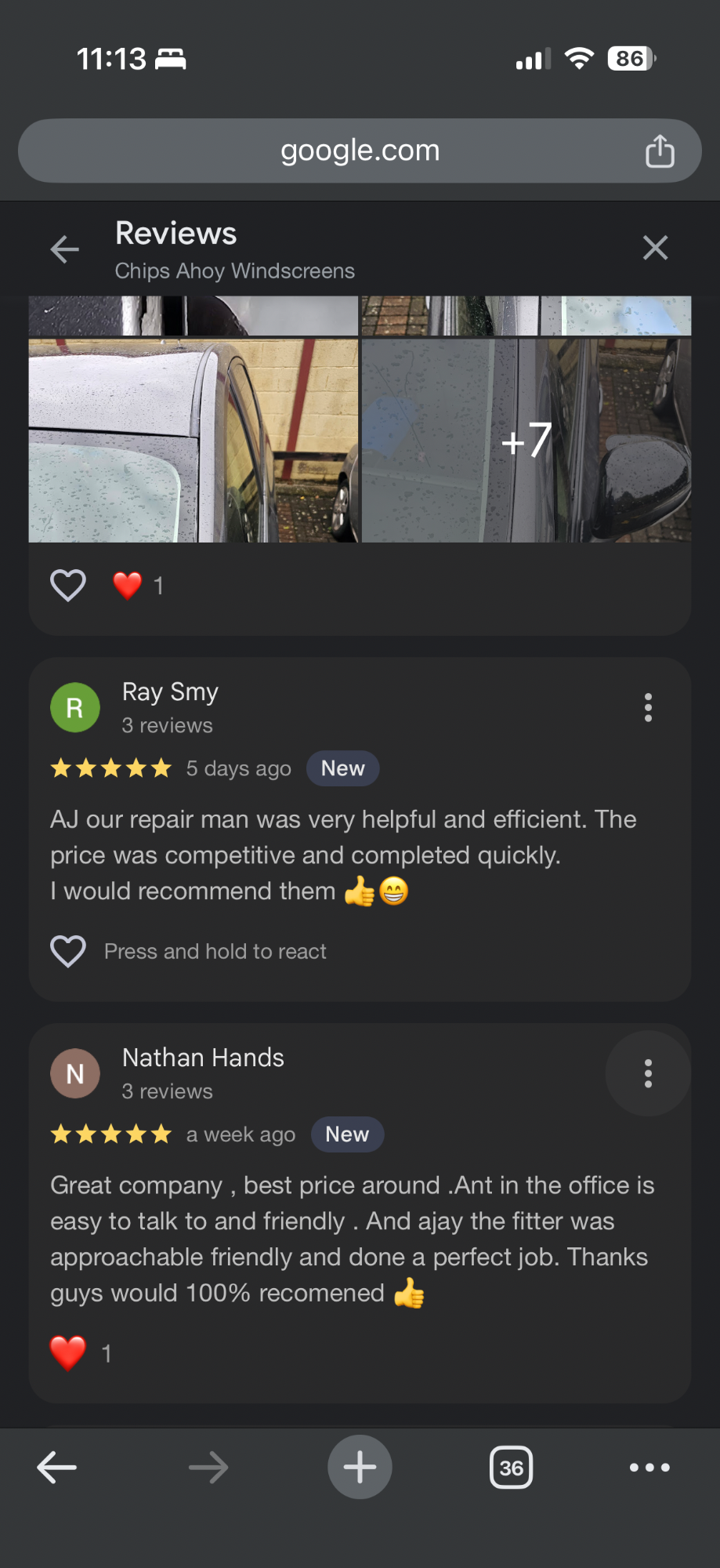Screen dimensions: 720x1568
Task: Show the 36 open tabs
Action: 511,1467
